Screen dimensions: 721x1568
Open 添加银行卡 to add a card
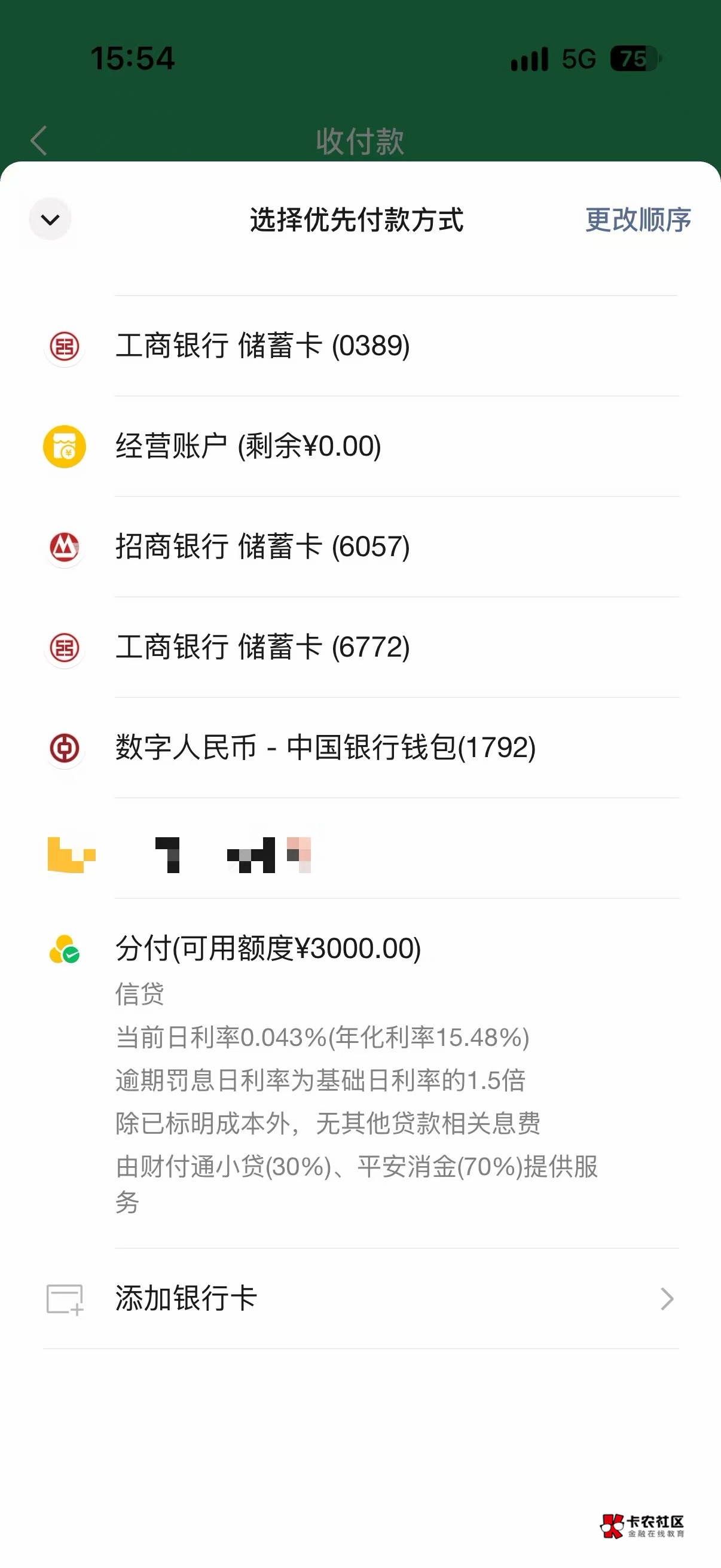coord(360,1298)
